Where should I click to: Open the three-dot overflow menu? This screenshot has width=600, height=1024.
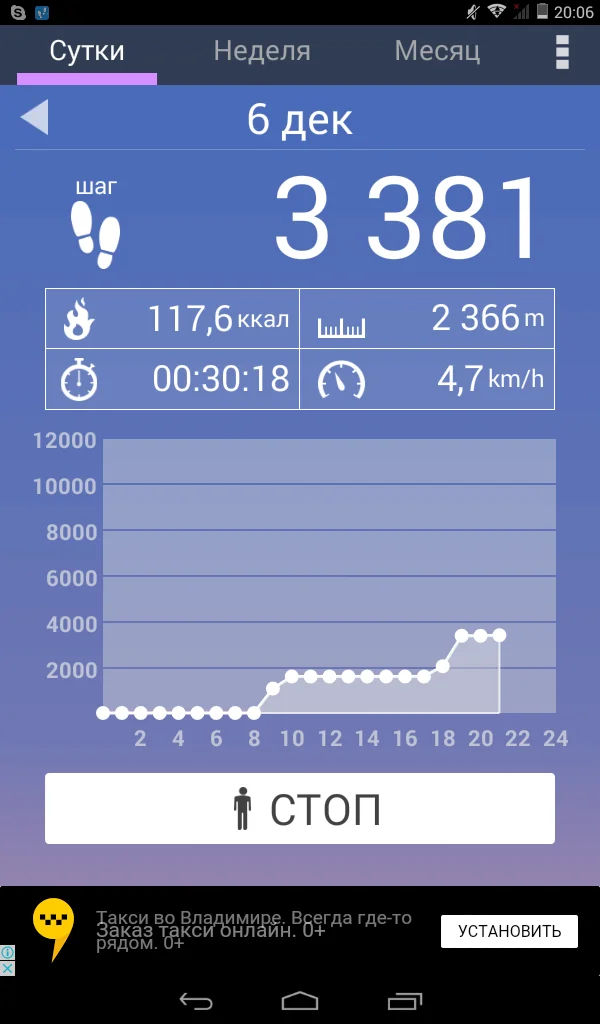[562, 51]
